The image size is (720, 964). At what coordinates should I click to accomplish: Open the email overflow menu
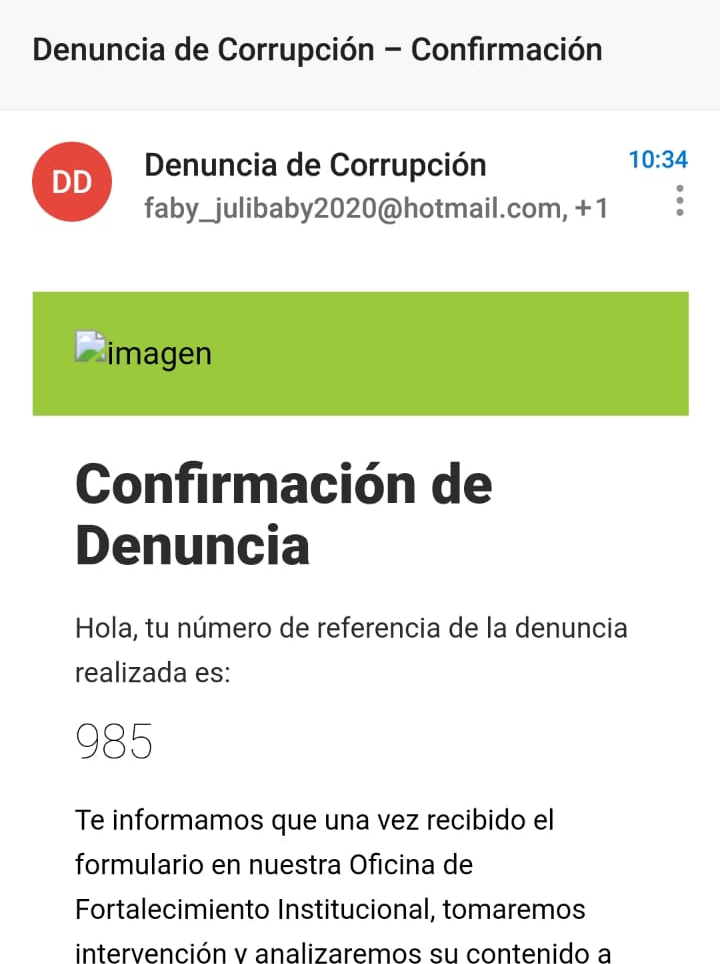pos(680,201)
